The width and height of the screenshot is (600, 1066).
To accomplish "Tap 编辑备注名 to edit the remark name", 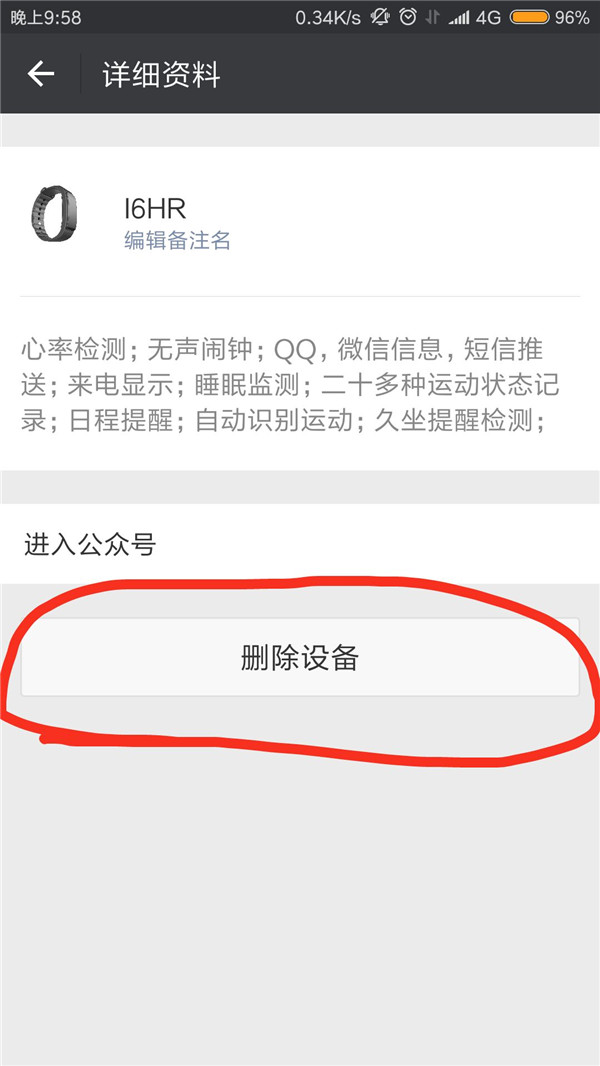I will click(177, 240).
